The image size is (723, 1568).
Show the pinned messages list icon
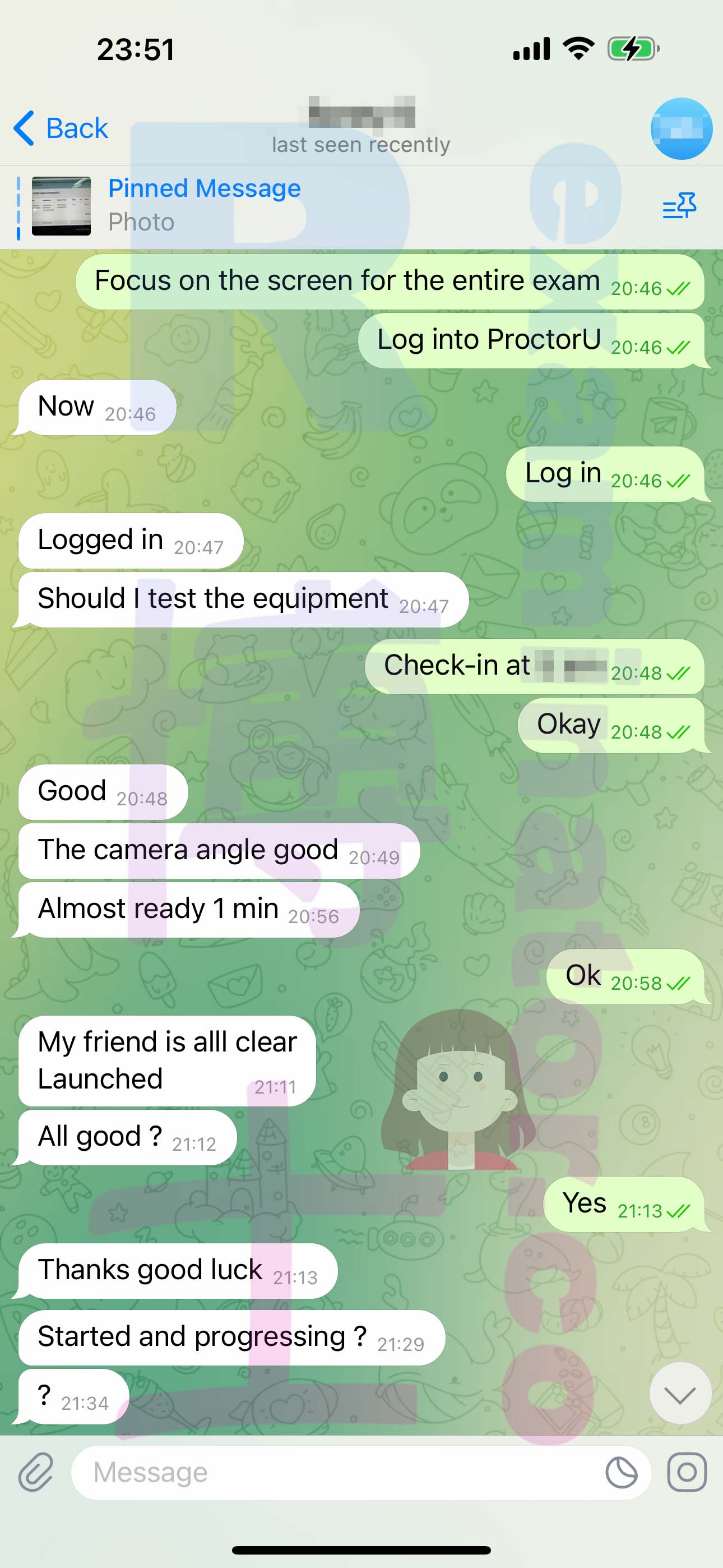coord(679,206)
